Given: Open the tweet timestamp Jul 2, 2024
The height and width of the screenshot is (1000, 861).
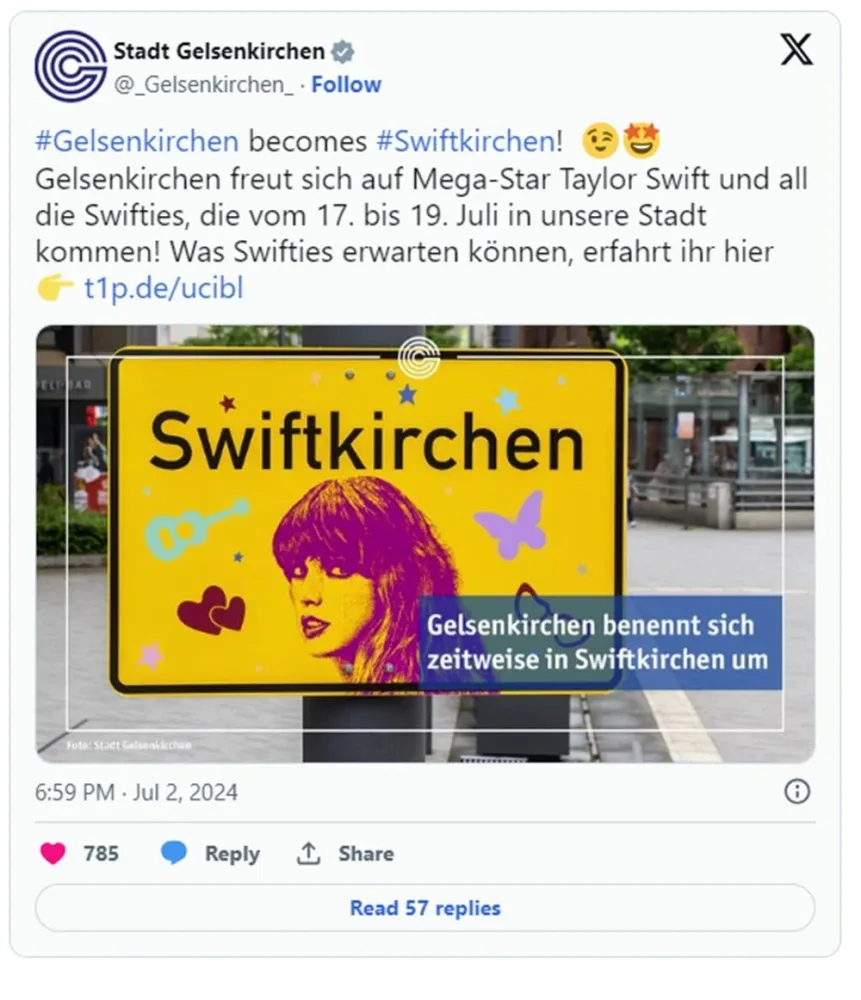Looking at the screenshot, I should pyautogui.click(x=137, y=793).
